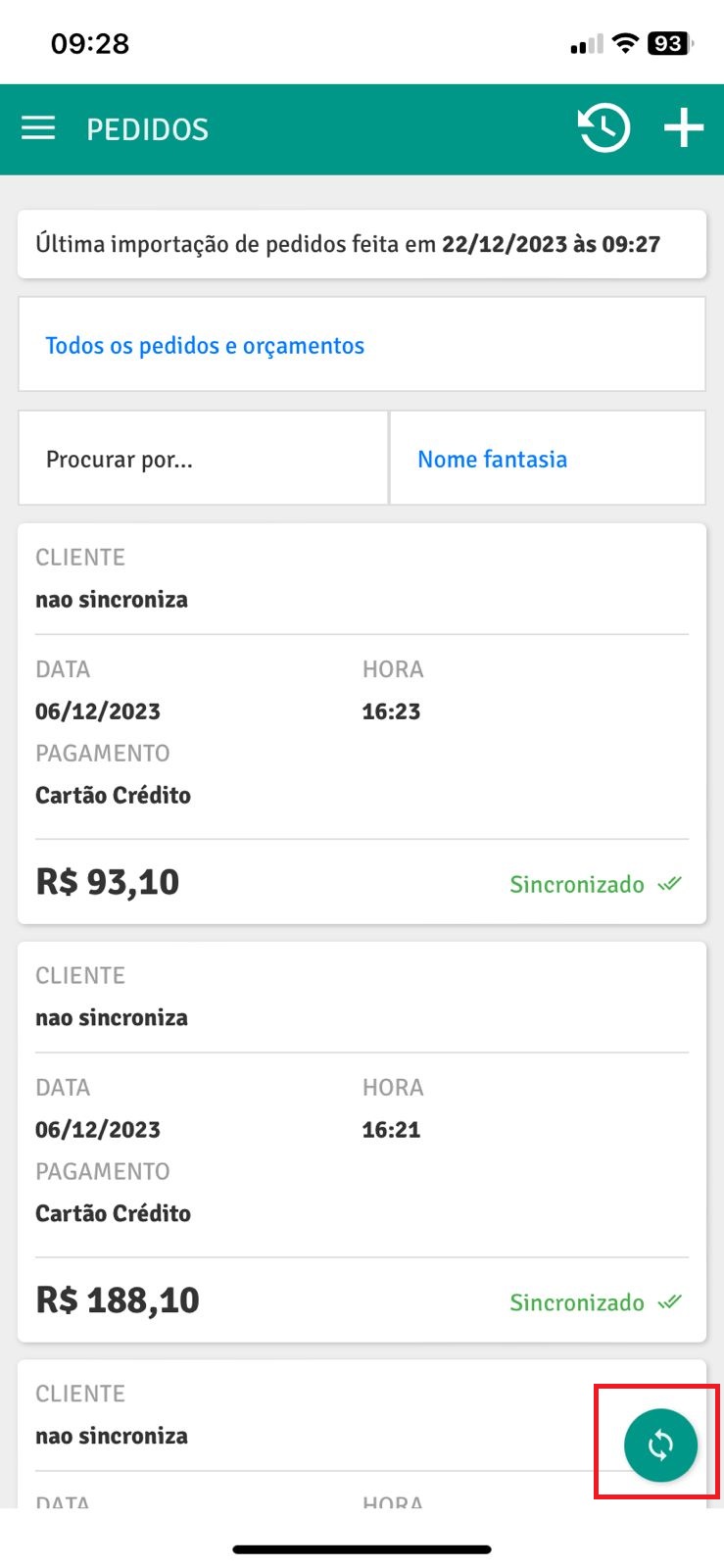The image size is (724, 1568).
Task: Open the Todos os pedidos e orçamentos filter
Action: pyautogui.click(x=362, y=345)
